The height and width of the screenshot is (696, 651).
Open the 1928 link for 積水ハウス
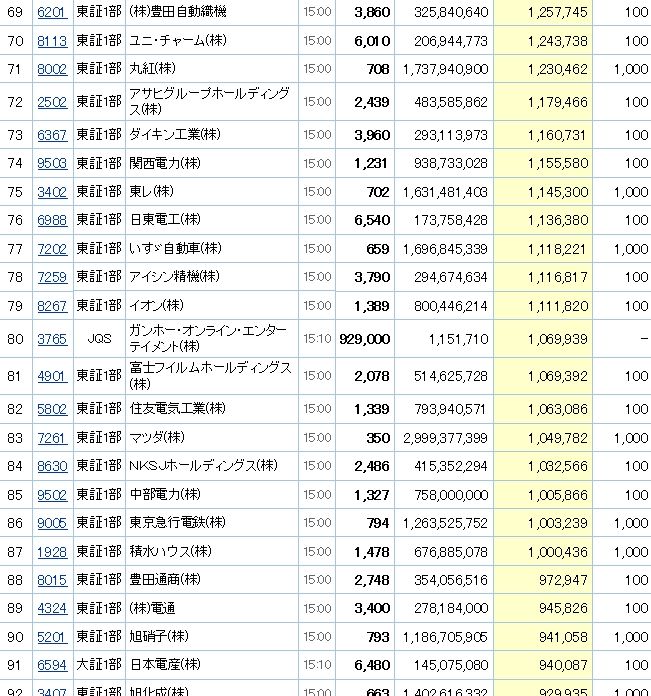52,551
